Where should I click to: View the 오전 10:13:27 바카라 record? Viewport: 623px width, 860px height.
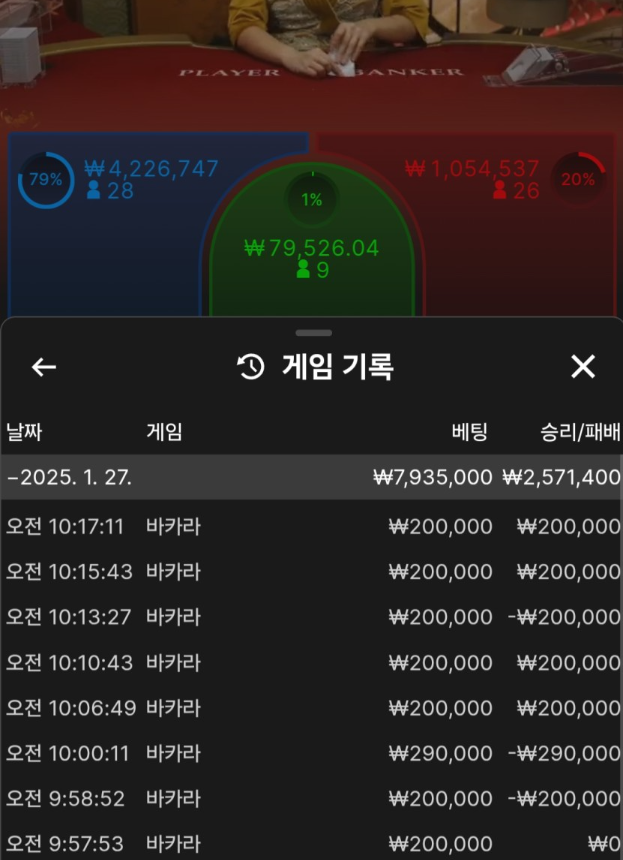311,617
